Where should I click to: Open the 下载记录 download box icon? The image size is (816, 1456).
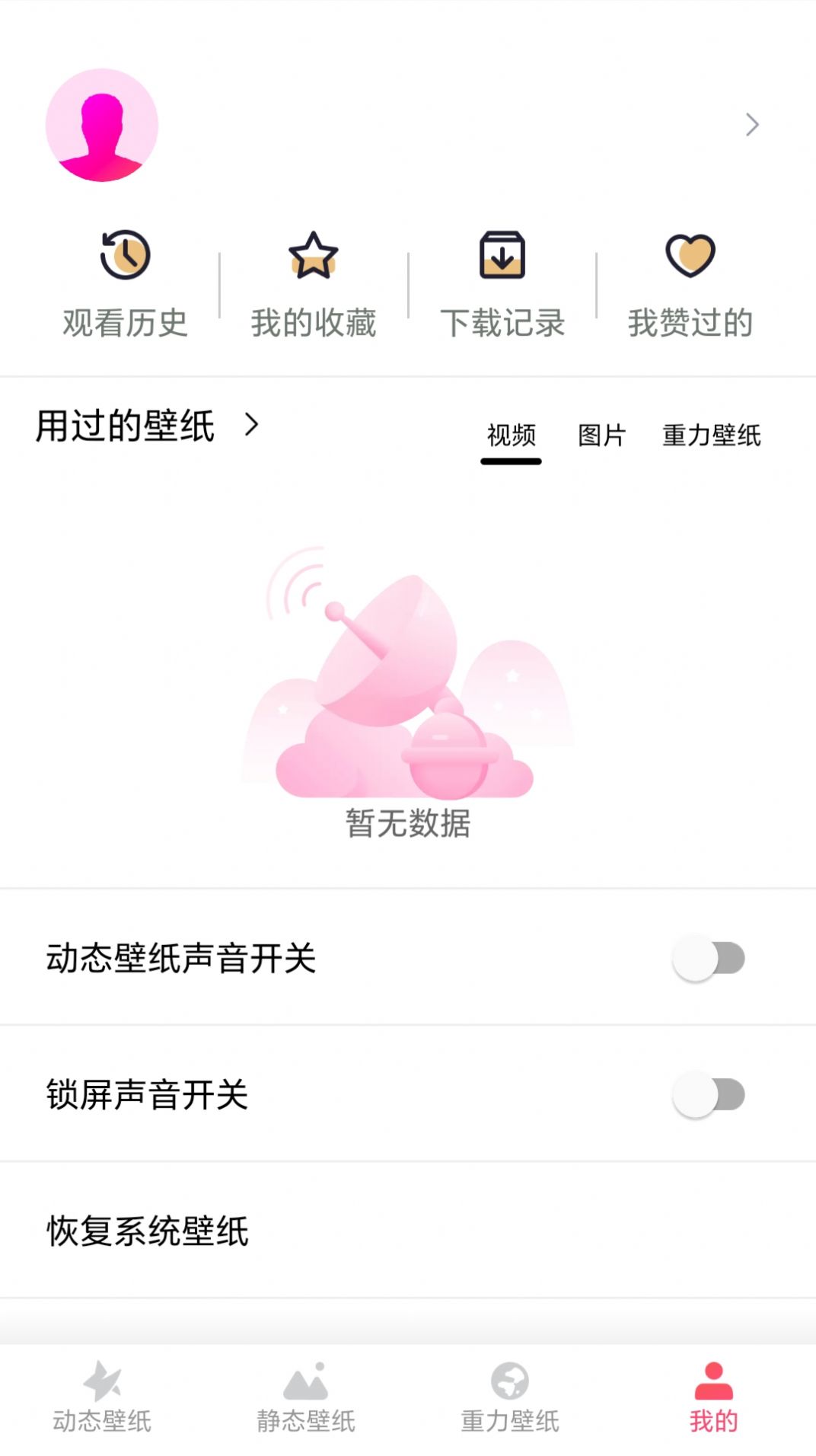click(x=502, y=255)
